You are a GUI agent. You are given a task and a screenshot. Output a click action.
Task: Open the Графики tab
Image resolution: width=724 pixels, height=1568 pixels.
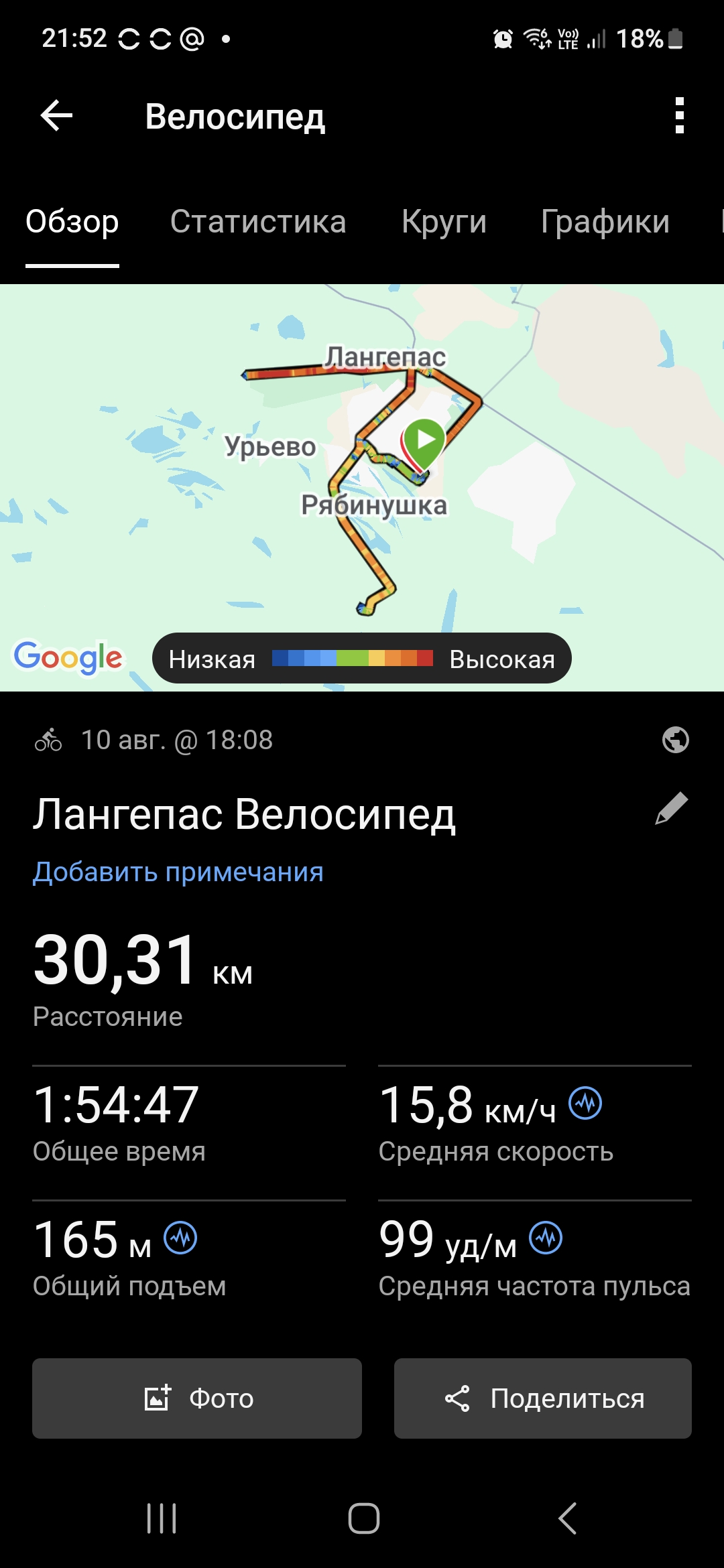605,222
